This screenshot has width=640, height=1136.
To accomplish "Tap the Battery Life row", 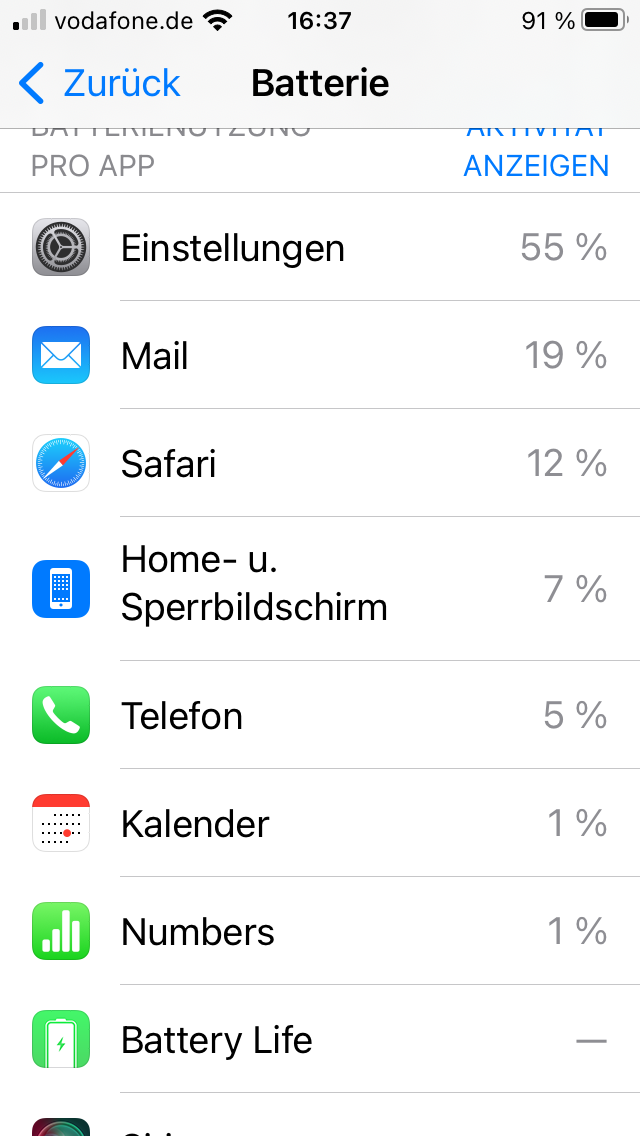I will pos(320,1039).
